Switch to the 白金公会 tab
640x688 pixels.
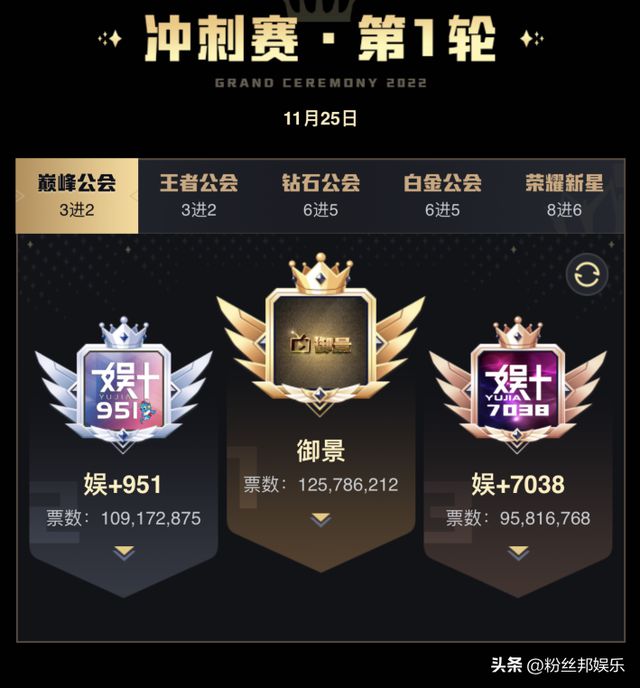point(443,194)
